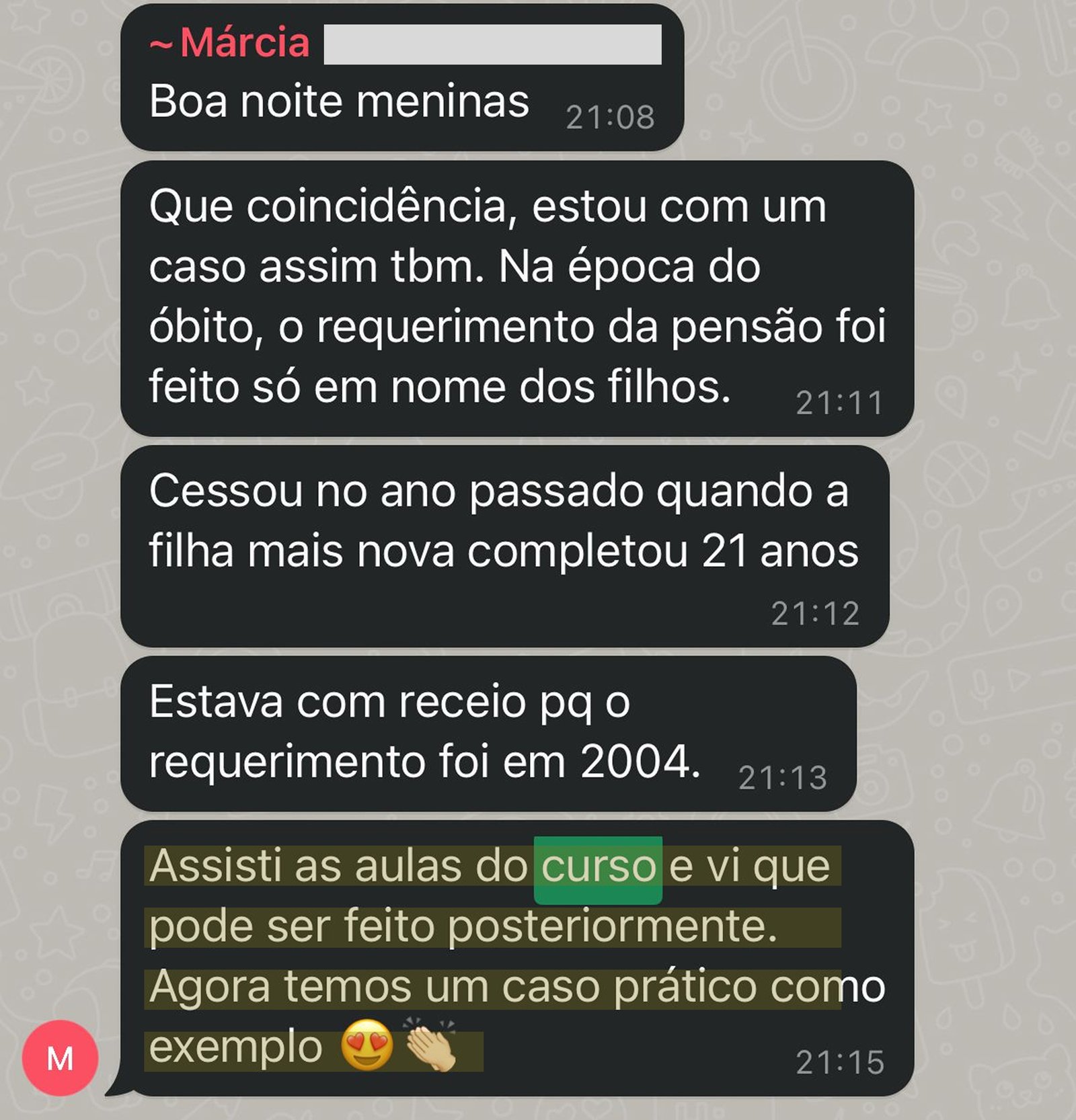Viewport: 1076px width, 1120px height.
Task: Tap the sender name ~Márcia
Action: click(230, 44)
